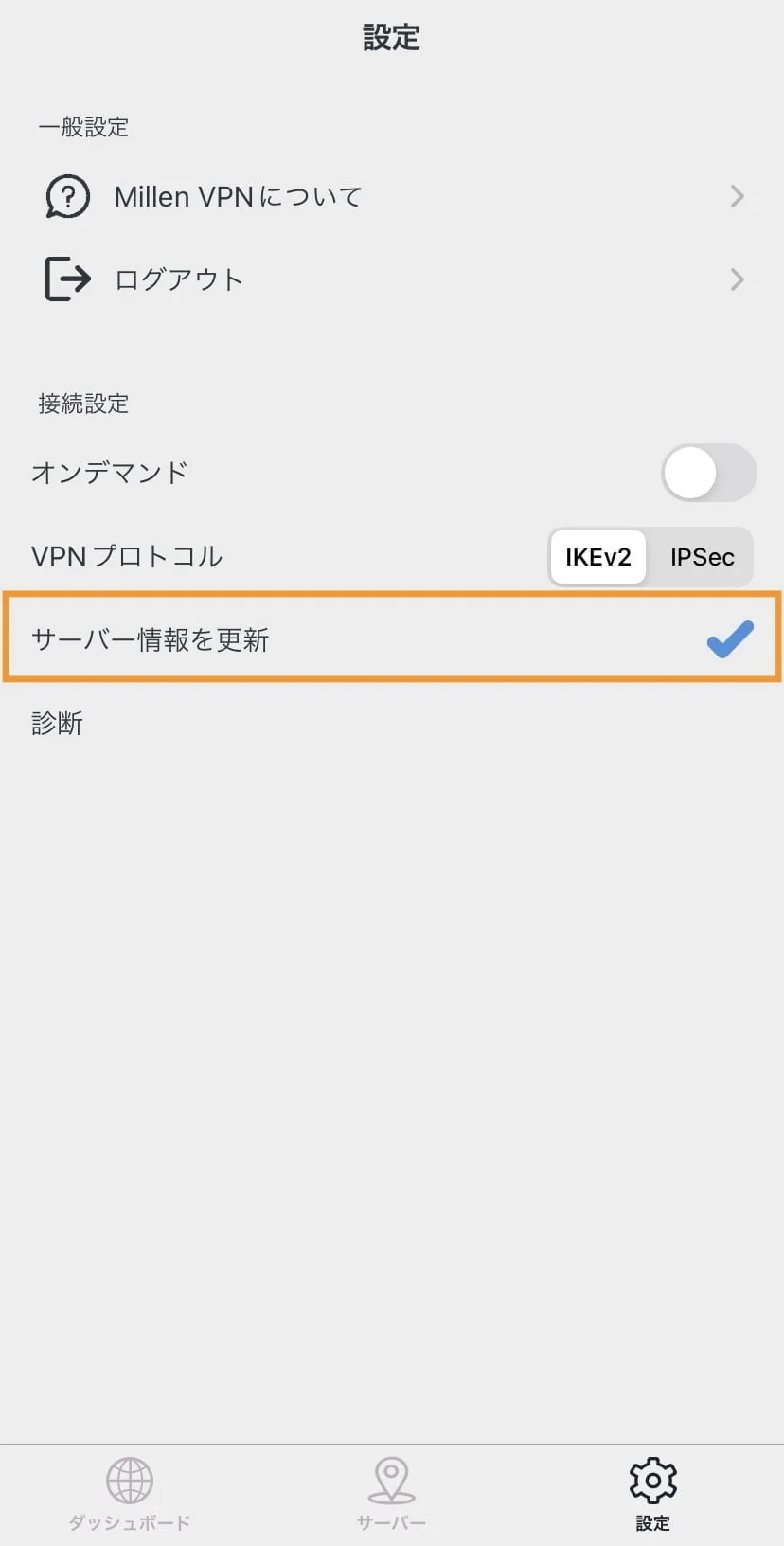Tap the 設定 gear at bottom right
The height and width of the screenshot is (1546, 784).
(651, 1492)
